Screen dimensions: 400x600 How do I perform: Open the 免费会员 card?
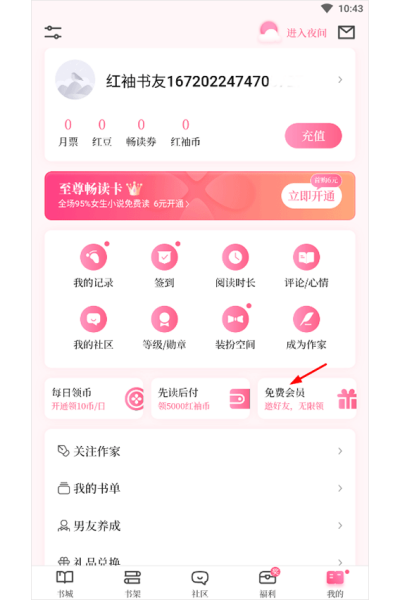coord(307,398)
